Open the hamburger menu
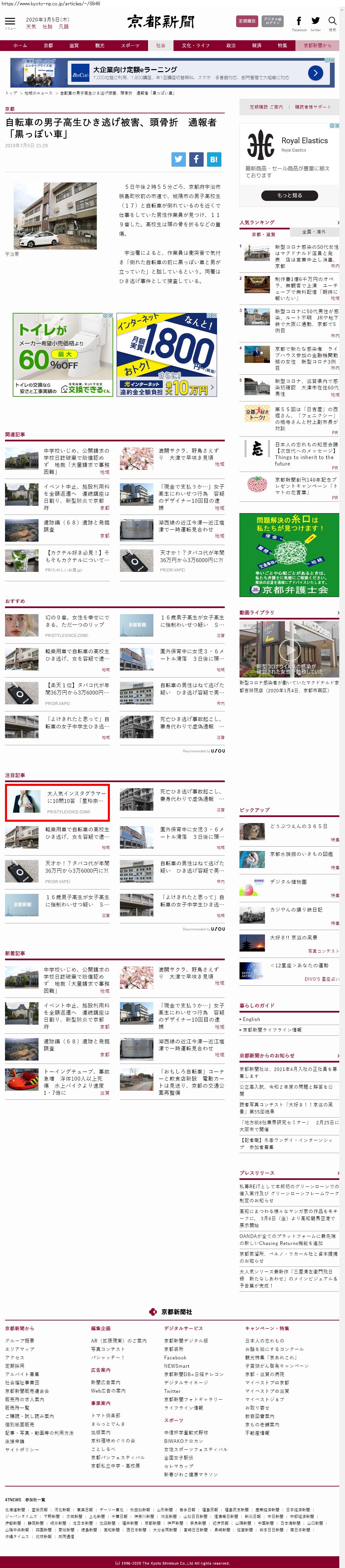This screenshot has width=345, height=1568. [x=10, y=21]
